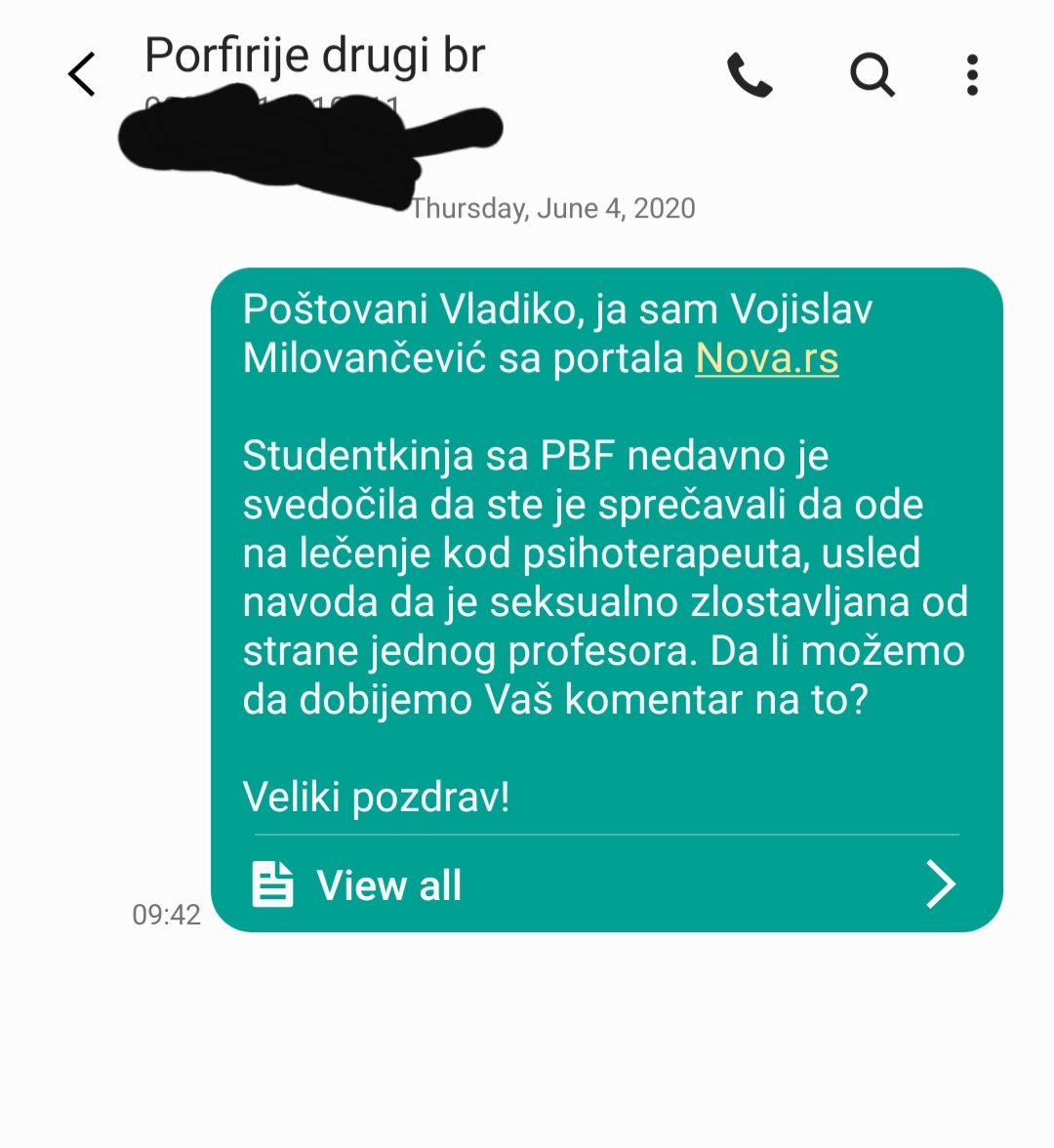This screenshot has height=1148, width=1054.
Task: Go back to the conversations list
Action: click(x=83, y=74)
